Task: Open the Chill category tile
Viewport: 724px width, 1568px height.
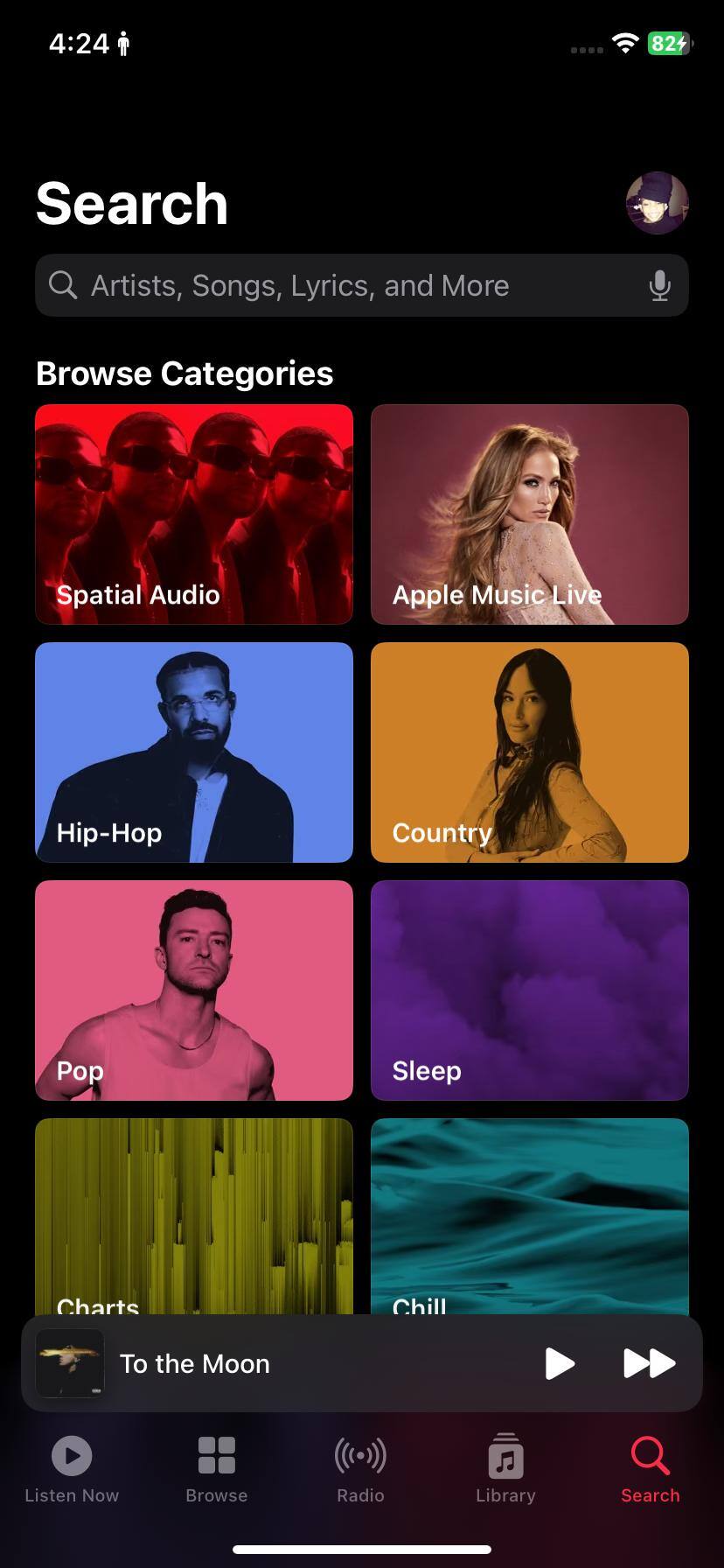Action: point(530,1216)
